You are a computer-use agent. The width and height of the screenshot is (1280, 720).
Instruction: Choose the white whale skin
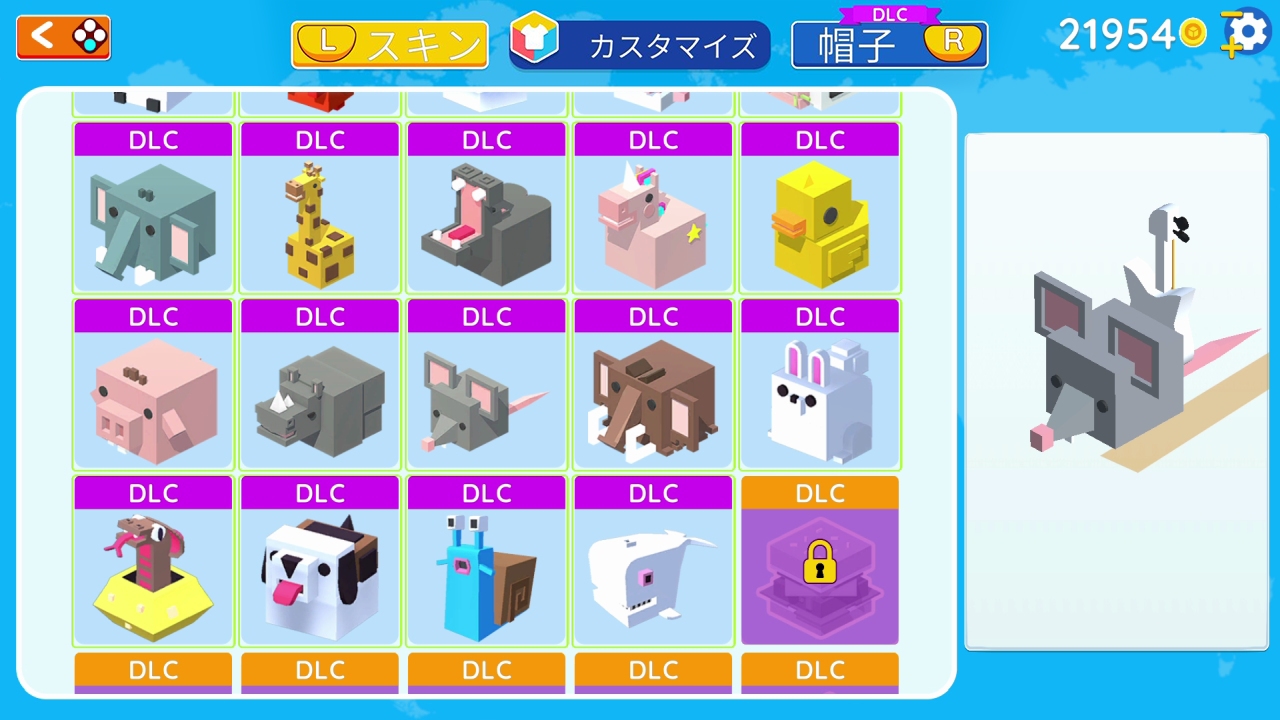[653, 575]
